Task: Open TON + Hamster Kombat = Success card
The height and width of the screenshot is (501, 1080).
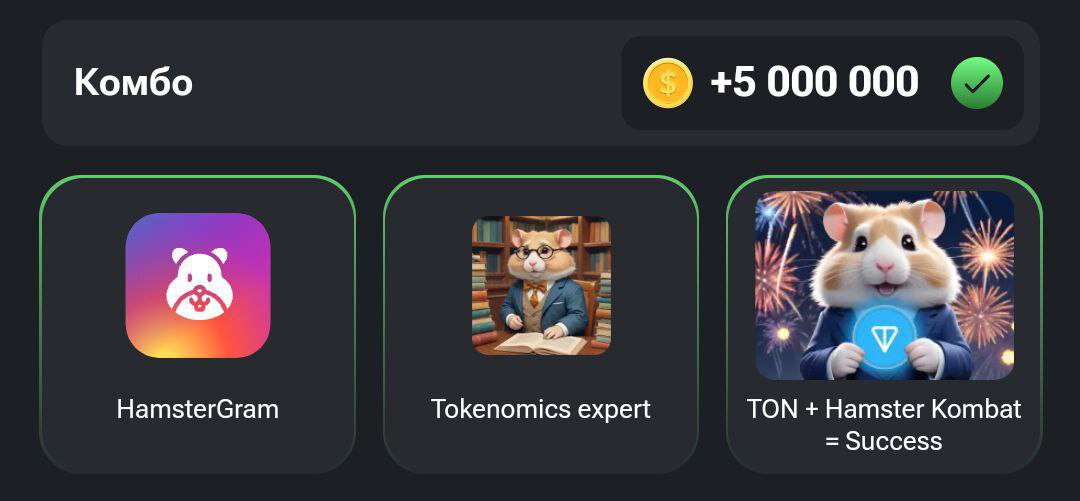Action: coord(884,323)
